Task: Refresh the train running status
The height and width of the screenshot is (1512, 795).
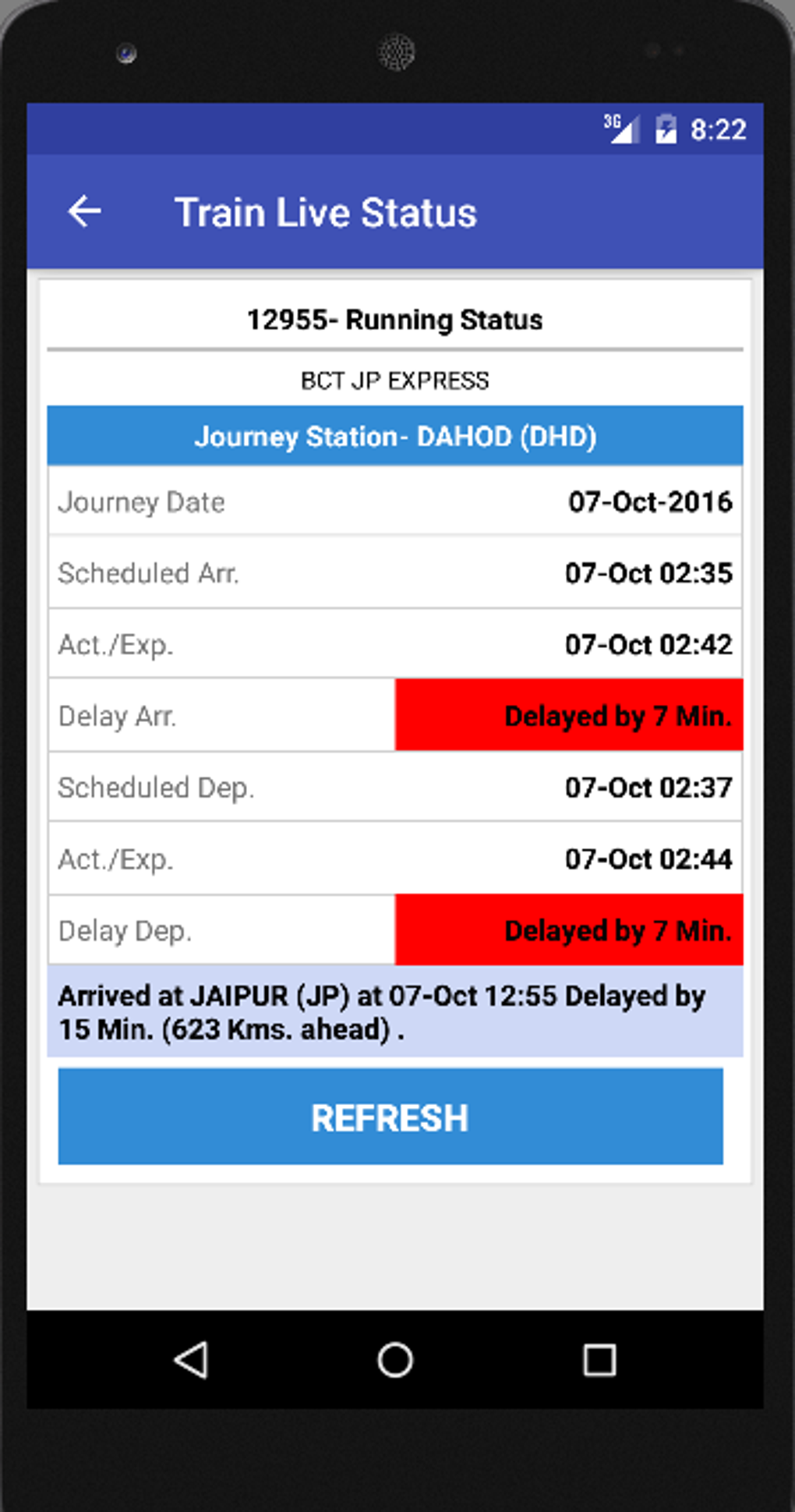Action: [390, 1117]
